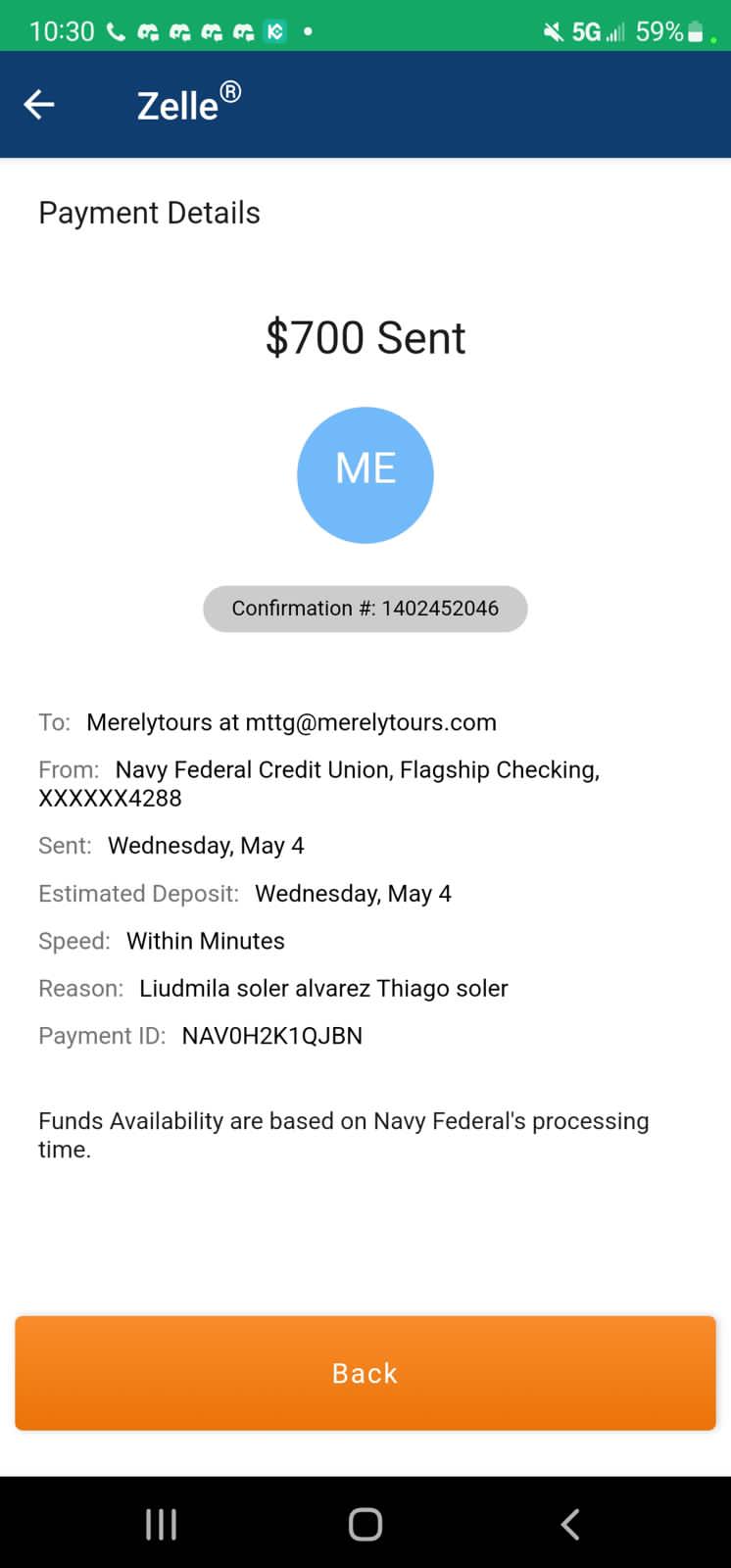The image size is (731, 1568).
Task: Go to the home screen
Action: pyautogui.click(x=365, y=1524)
